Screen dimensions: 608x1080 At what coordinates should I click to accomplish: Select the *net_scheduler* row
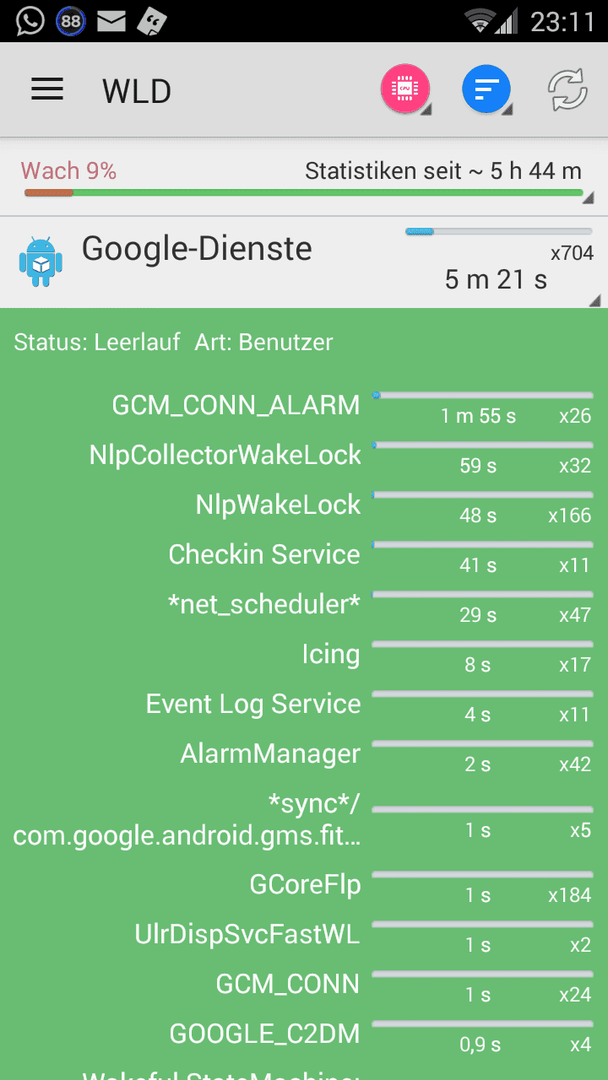tap(304, 605)
